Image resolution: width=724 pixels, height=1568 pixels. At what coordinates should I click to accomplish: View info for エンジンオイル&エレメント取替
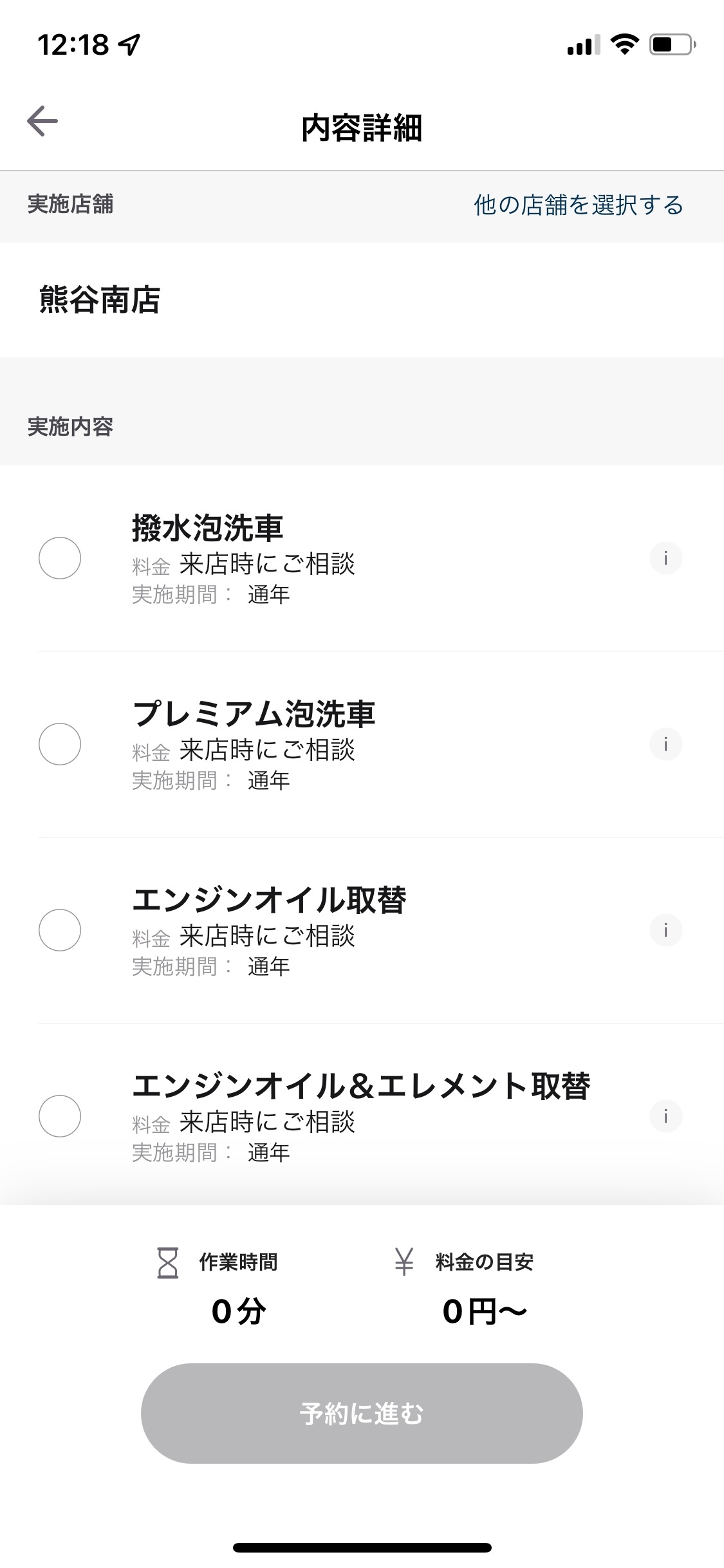tap(665, 1116)
